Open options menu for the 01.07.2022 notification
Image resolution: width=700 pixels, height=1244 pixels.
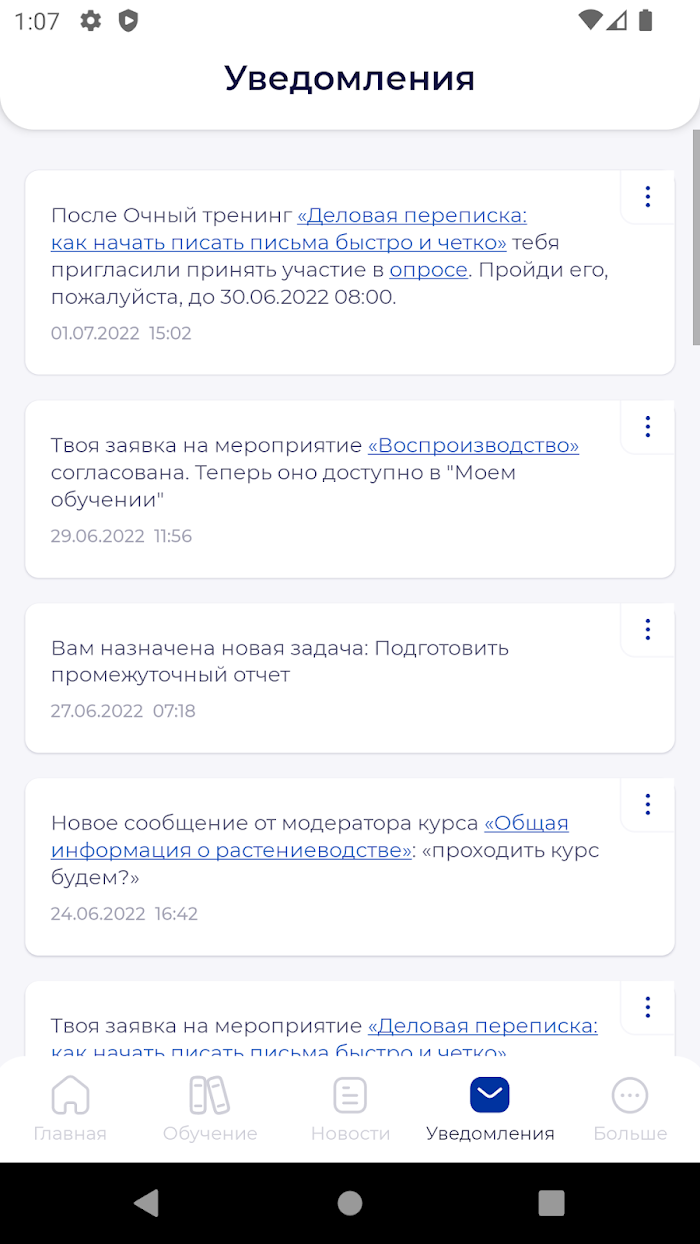pyautogui.click(x=648, y=197)
